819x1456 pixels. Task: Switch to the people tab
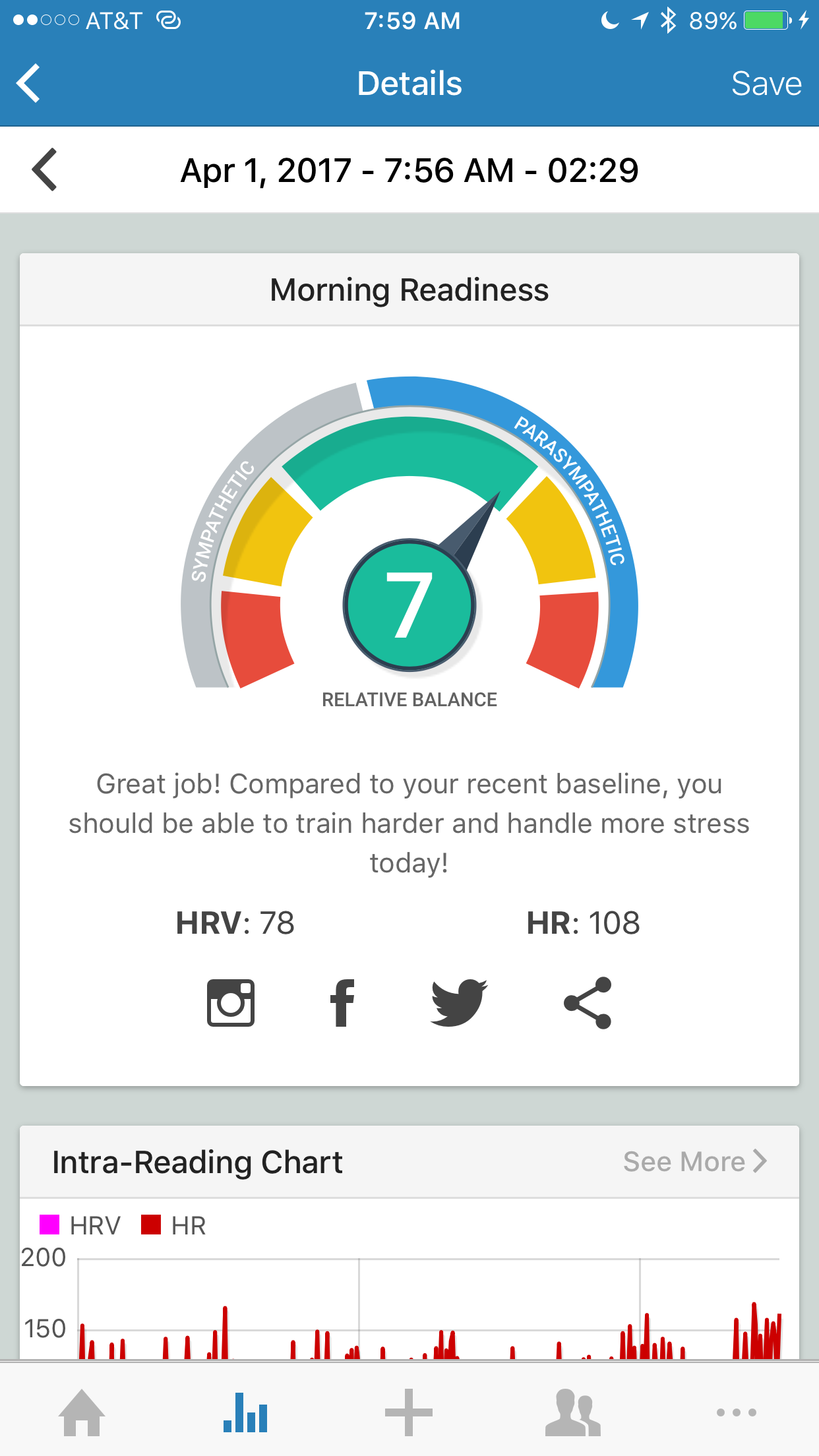pyautogui.click(x=572, y=1412)
